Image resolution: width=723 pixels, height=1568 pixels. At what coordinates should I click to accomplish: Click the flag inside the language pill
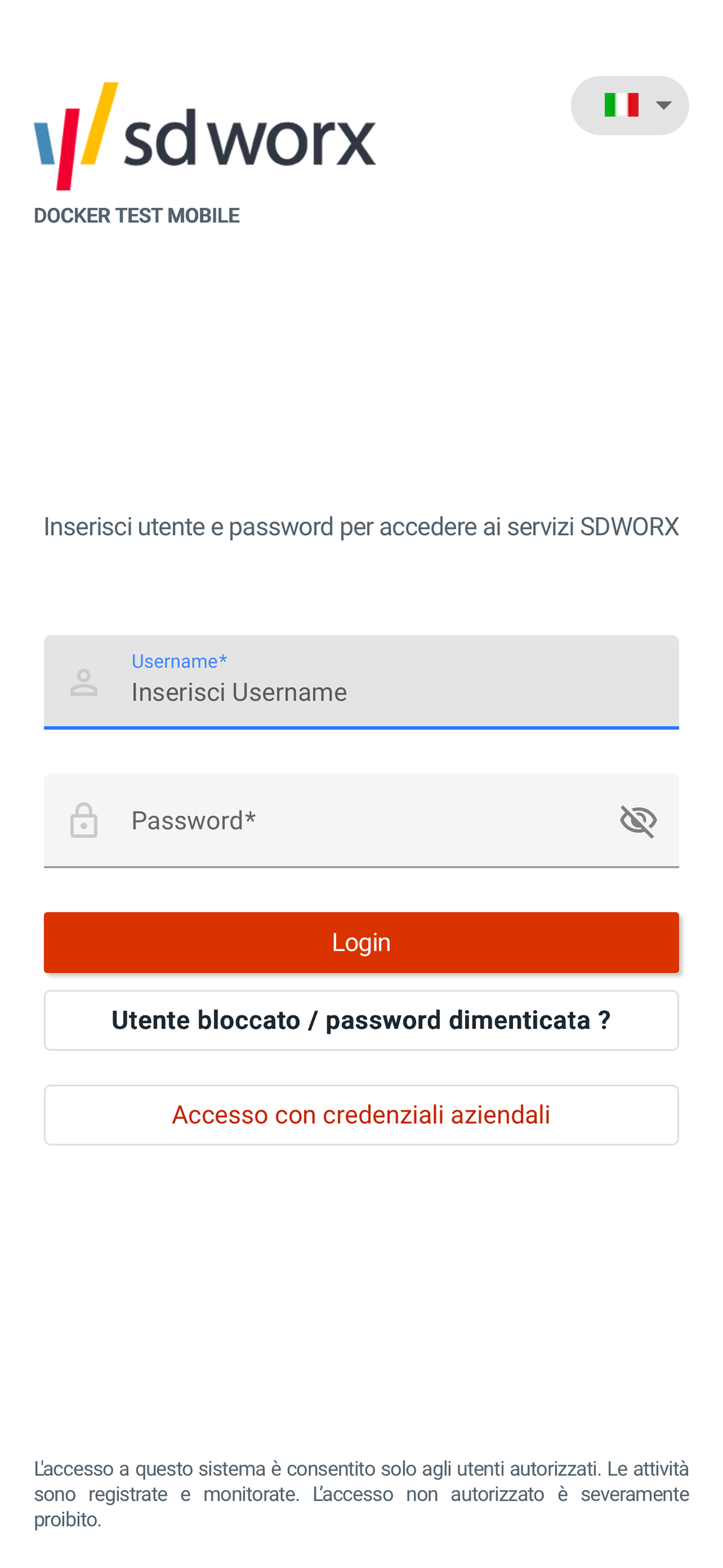[622, 105]
